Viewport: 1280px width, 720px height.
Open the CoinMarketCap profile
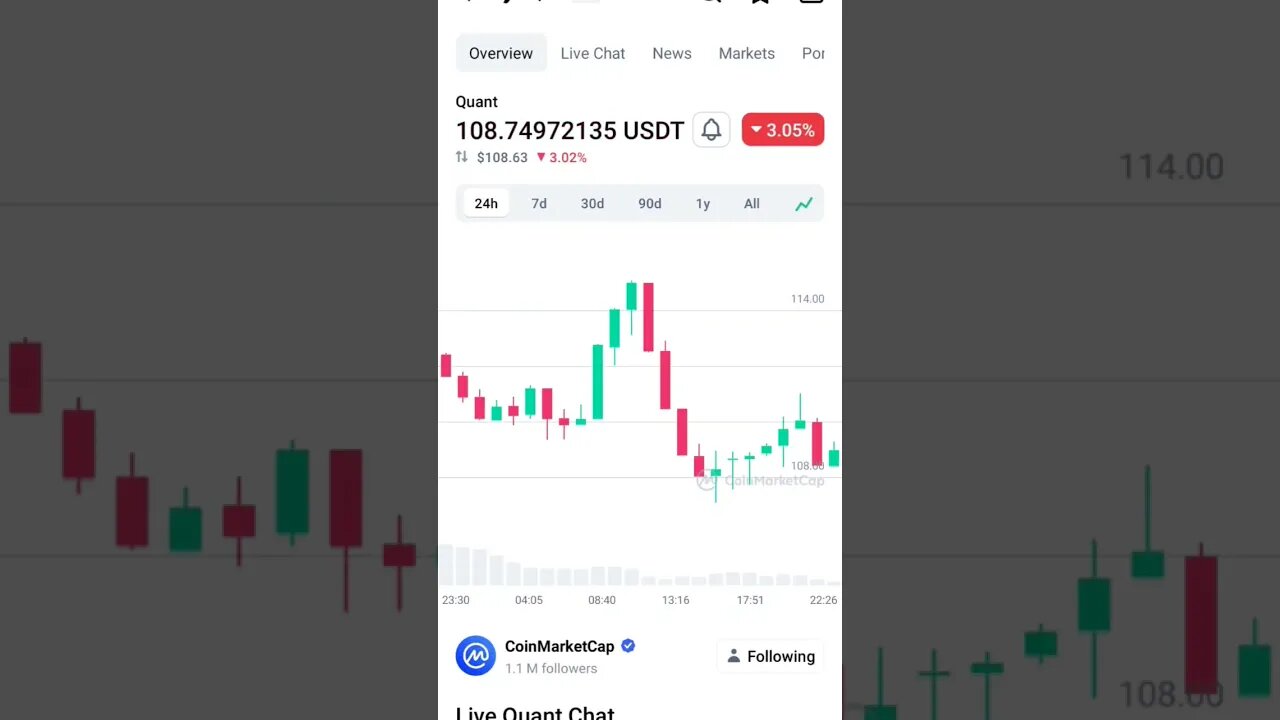pos(558,647)
